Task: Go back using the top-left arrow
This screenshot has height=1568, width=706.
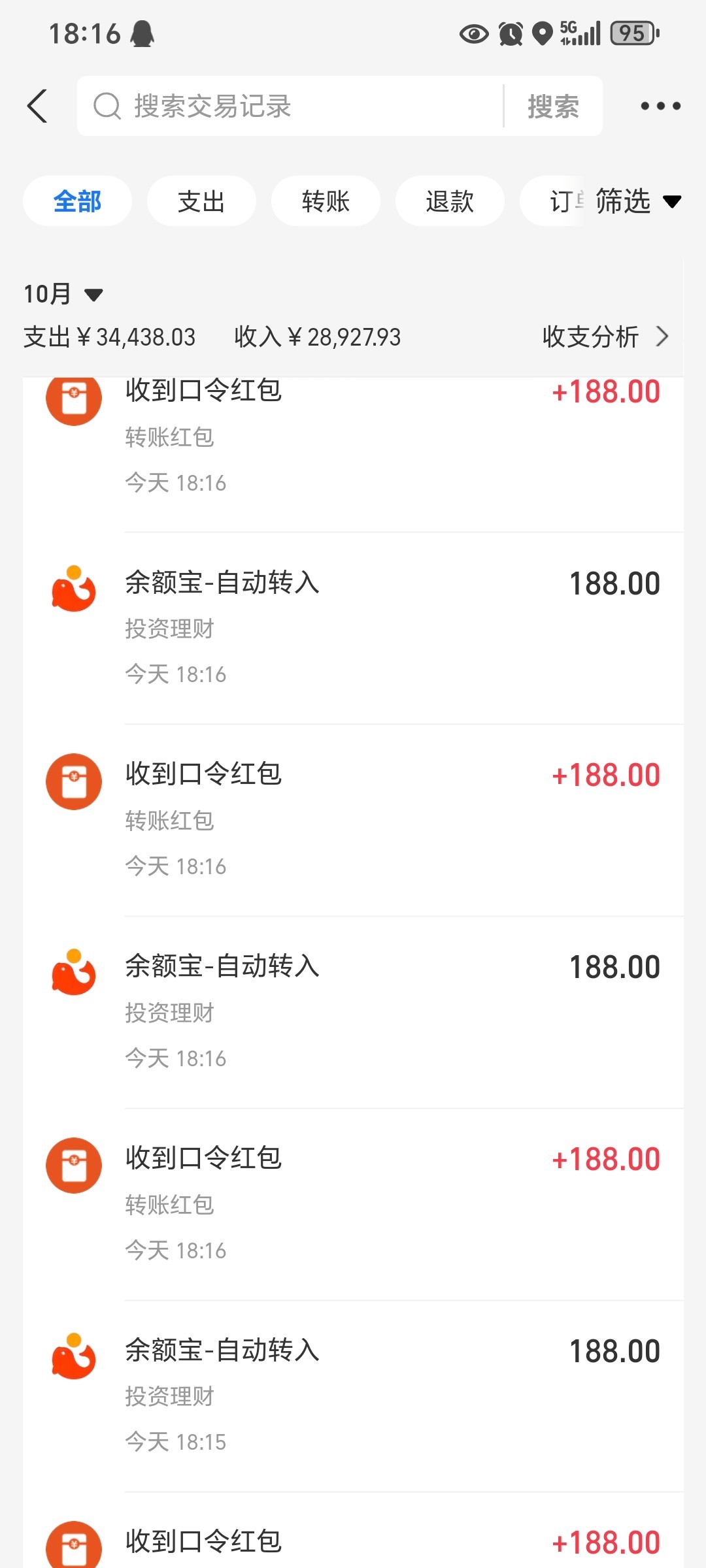Action: coord(38,106)
